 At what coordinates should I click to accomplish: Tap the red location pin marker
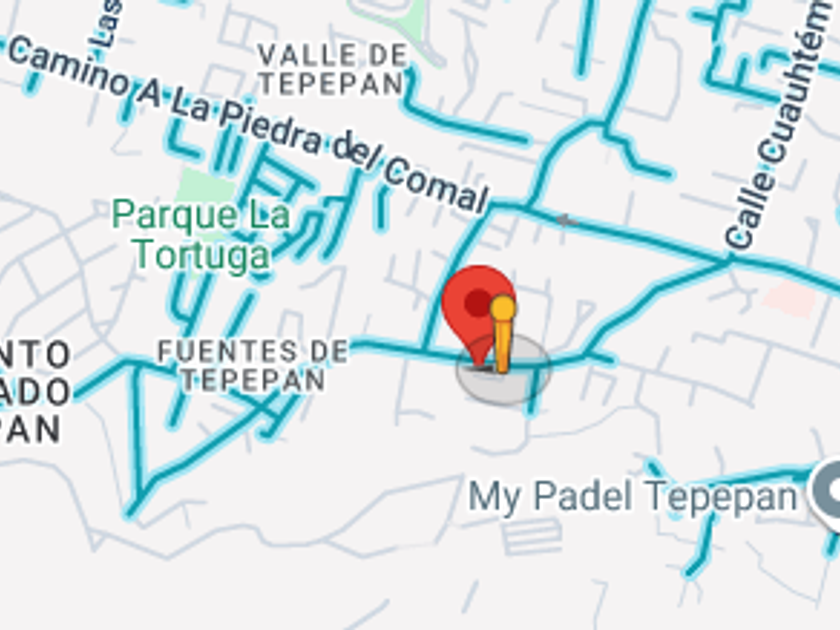point(476,304)
